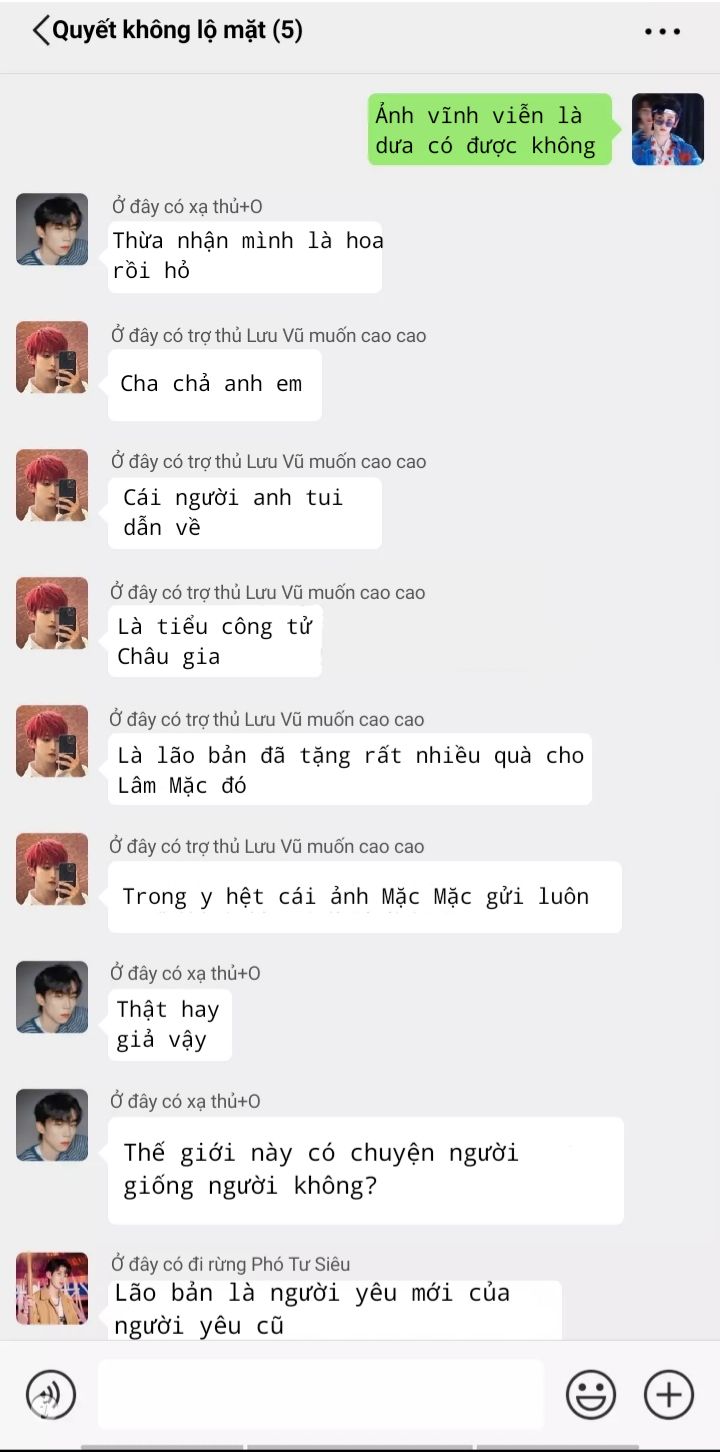Open avatar next to "Cha chả anh em"

[x=52, y=357]
